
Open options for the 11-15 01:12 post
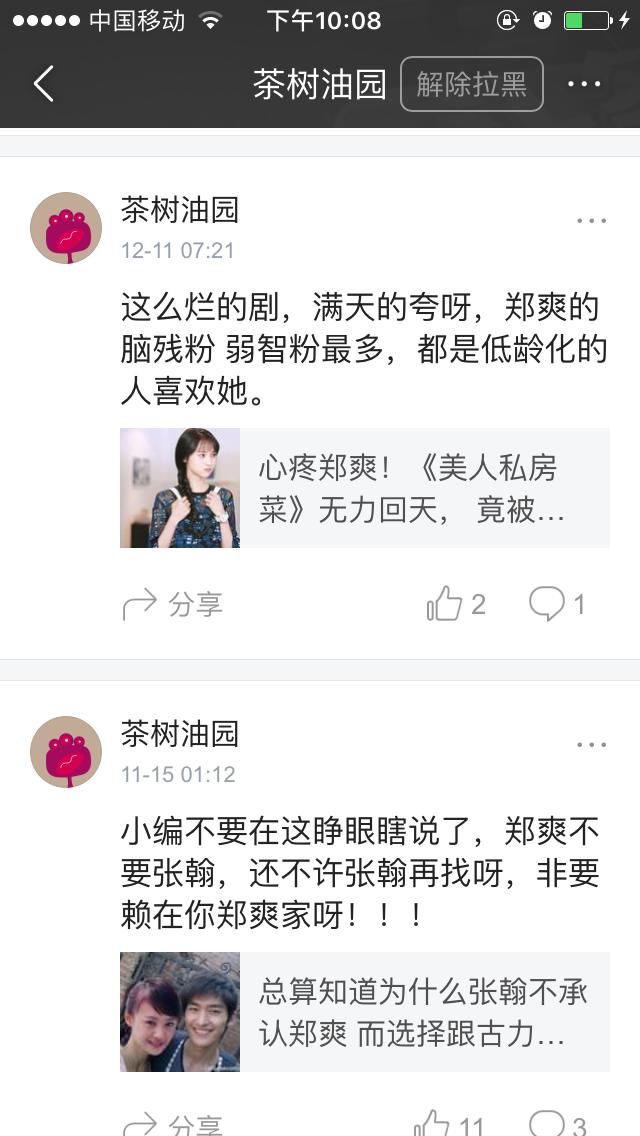tap(591, 745)
